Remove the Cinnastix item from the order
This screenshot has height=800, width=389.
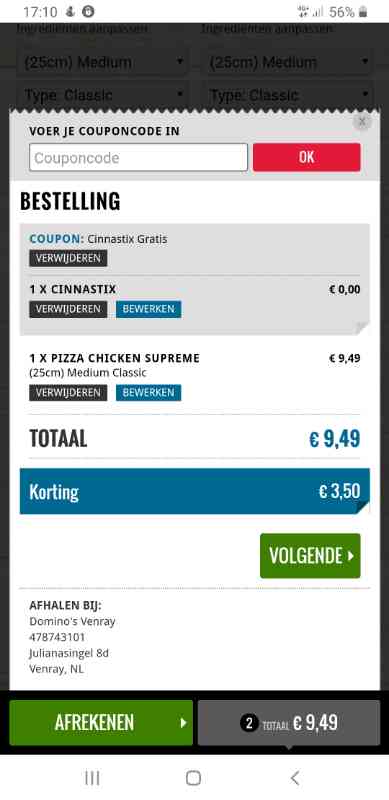click(68, 309)
